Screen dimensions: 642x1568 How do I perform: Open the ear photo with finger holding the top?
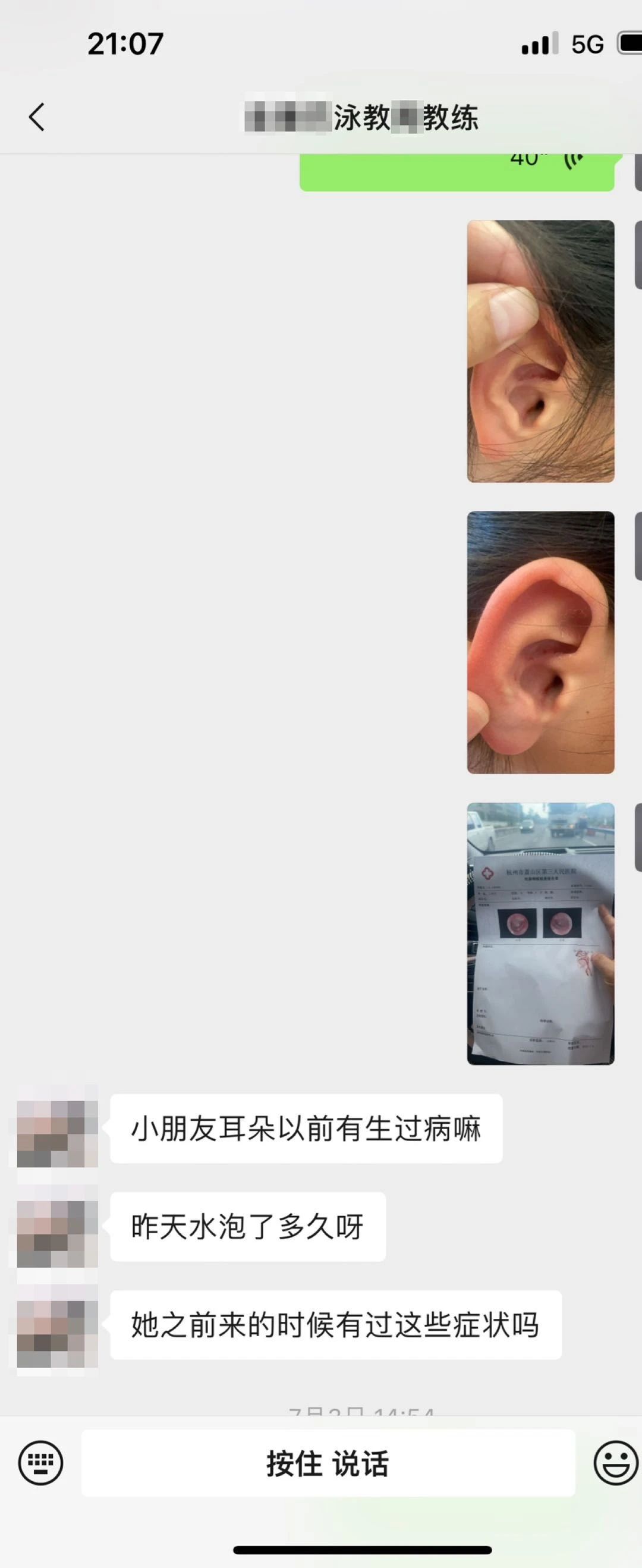(540, 351)
